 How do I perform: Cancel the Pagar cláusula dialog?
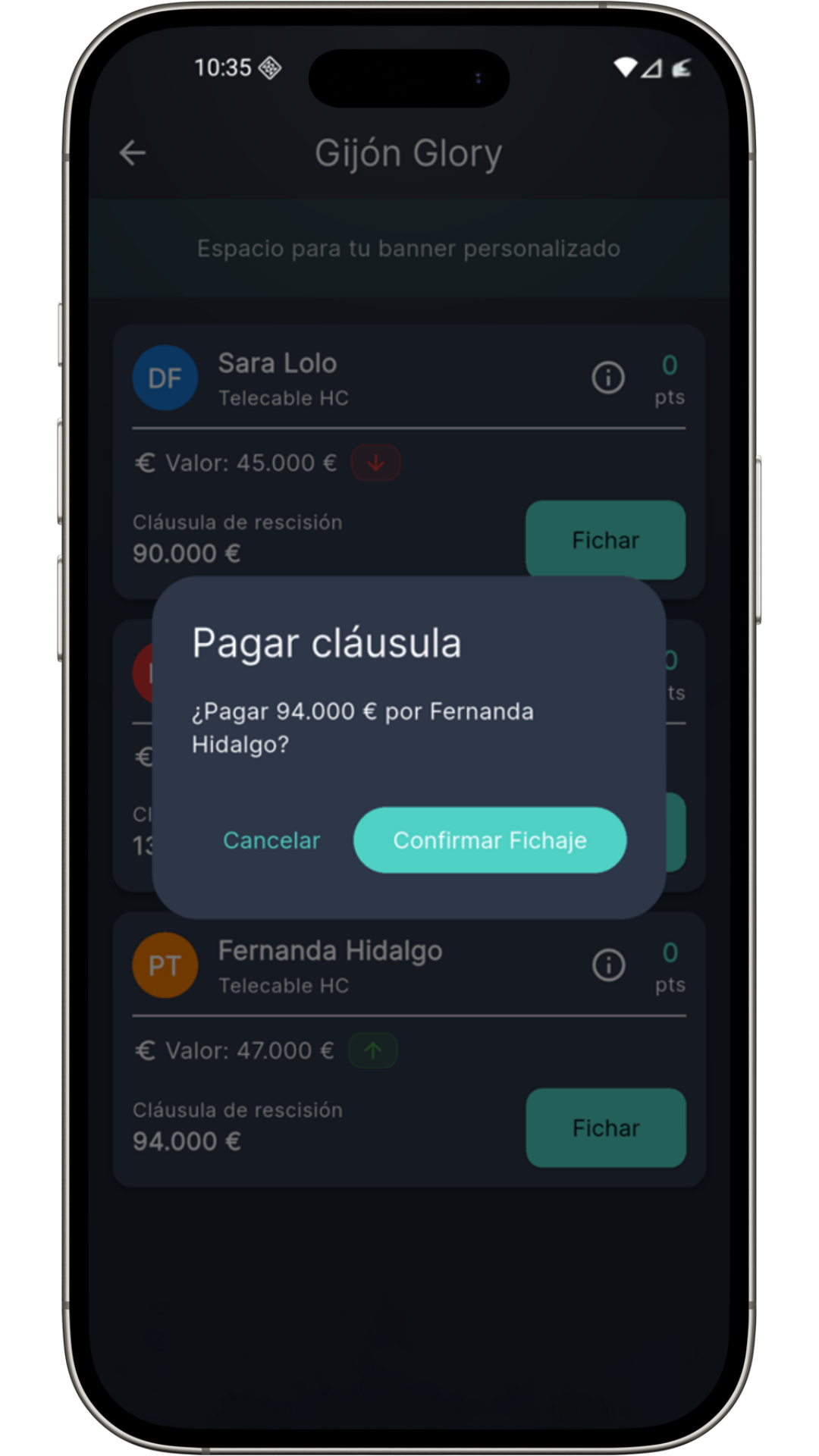pos(271,840)
